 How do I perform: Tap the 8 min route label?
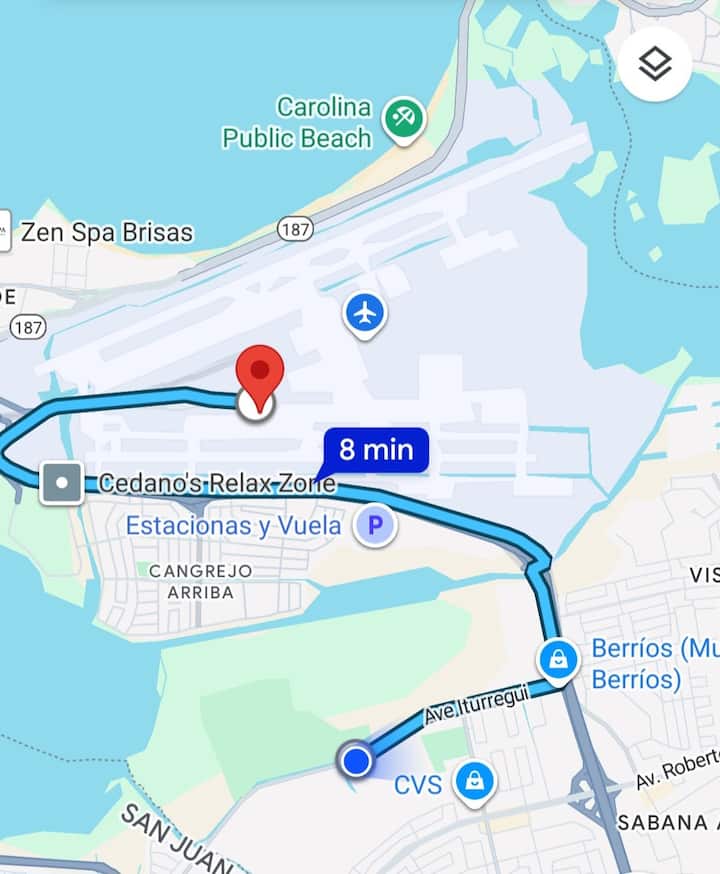point(375,450)
